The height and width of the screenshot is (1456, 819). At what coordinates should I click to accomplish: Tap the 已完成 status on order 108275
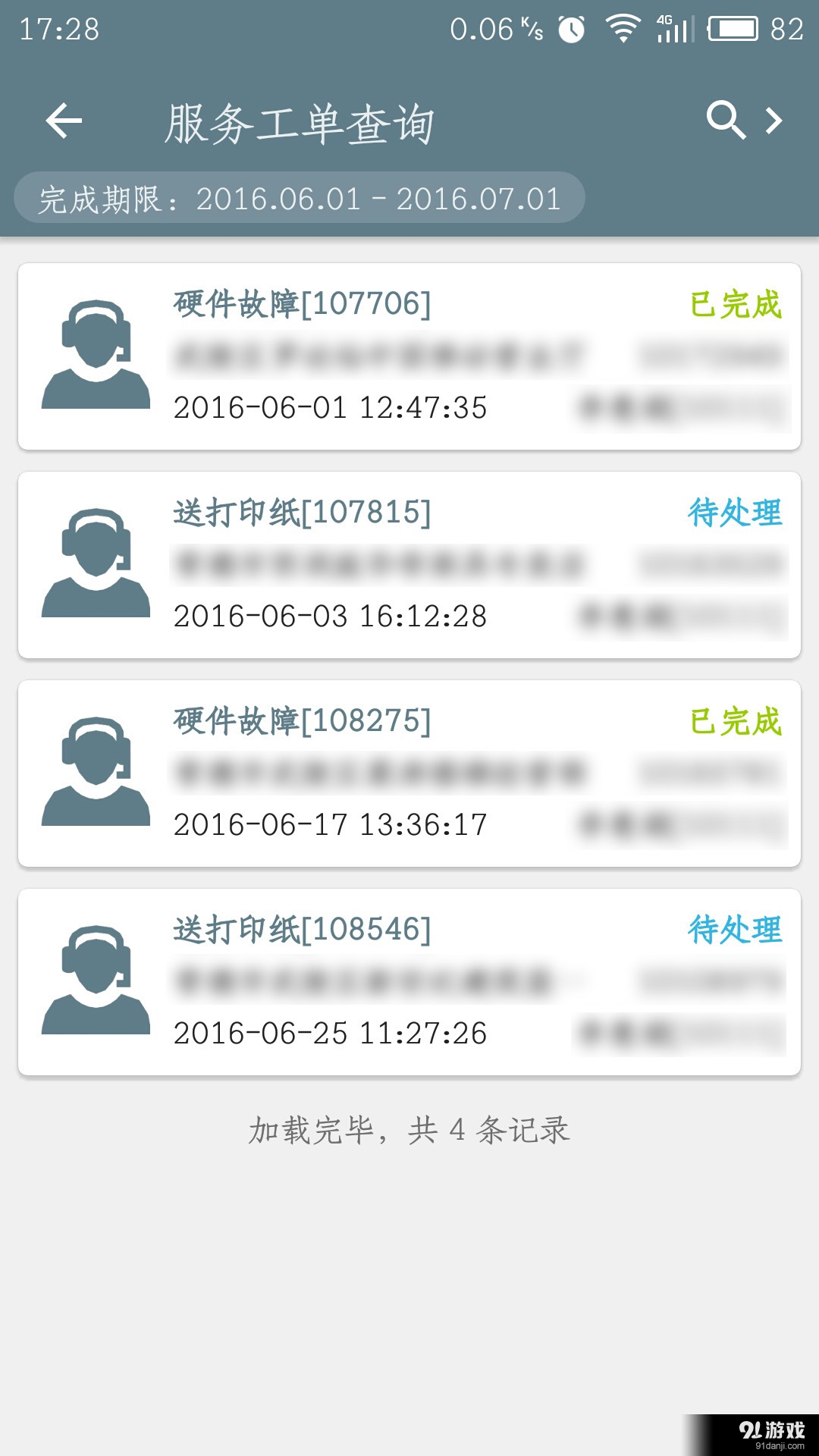(x=736, y=724)
